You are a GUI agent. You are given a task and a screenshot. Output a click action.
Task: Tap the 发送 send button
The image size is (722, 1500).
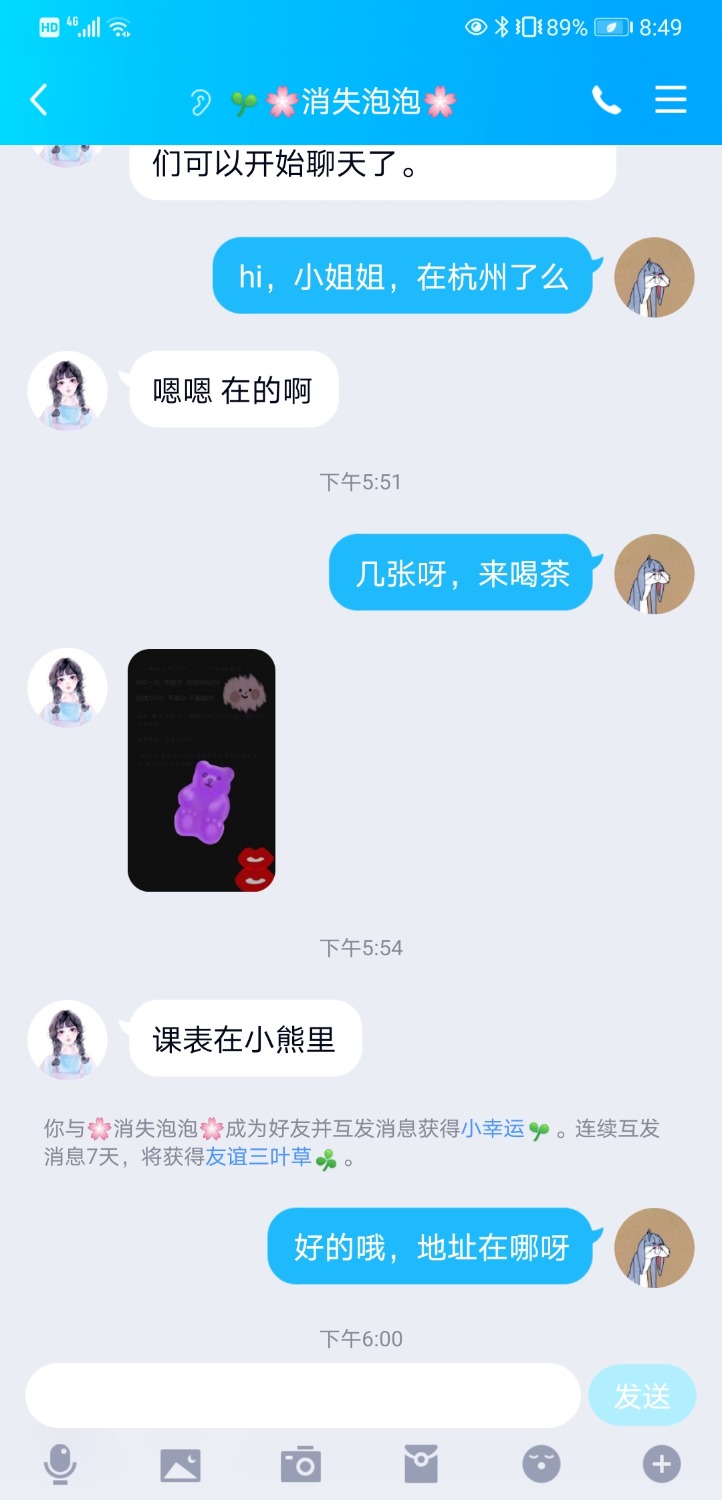tap(641, 1393)
